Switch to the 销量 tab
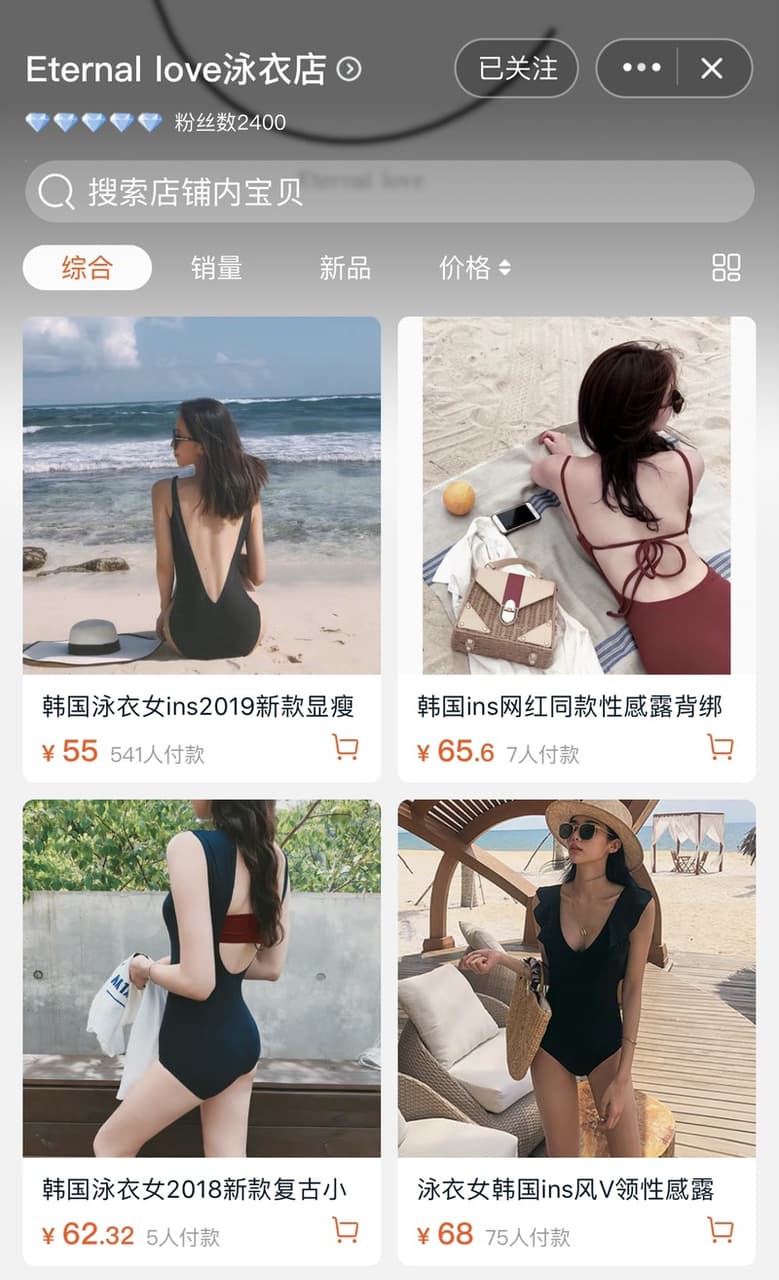The width and height of the screenshot is (779, 1280). pos(216,267)
